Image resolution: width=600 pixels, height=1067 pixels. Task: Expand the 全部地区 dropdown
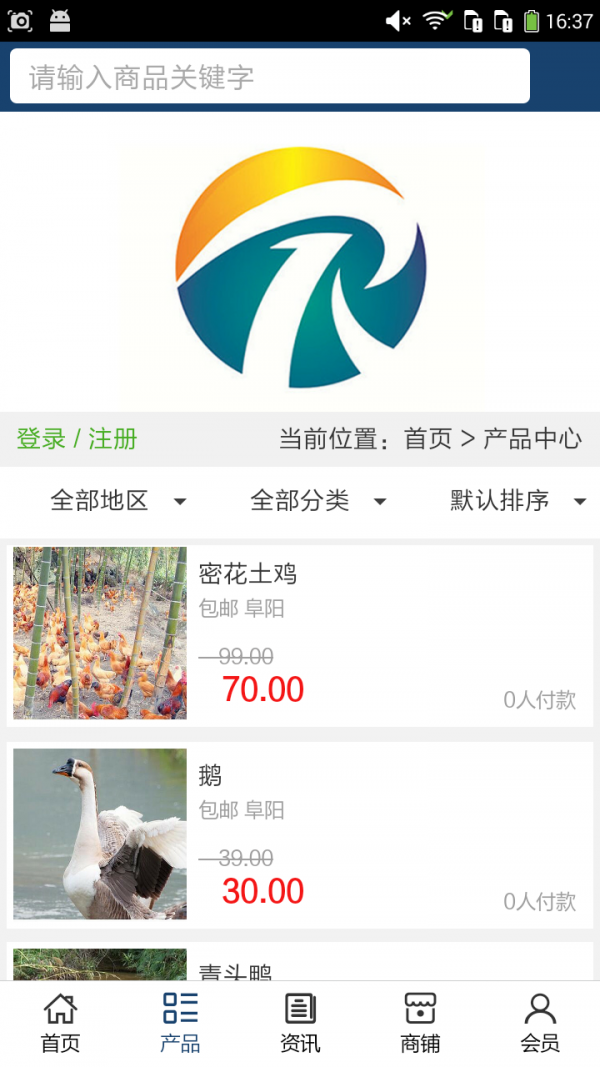[118, 501]
